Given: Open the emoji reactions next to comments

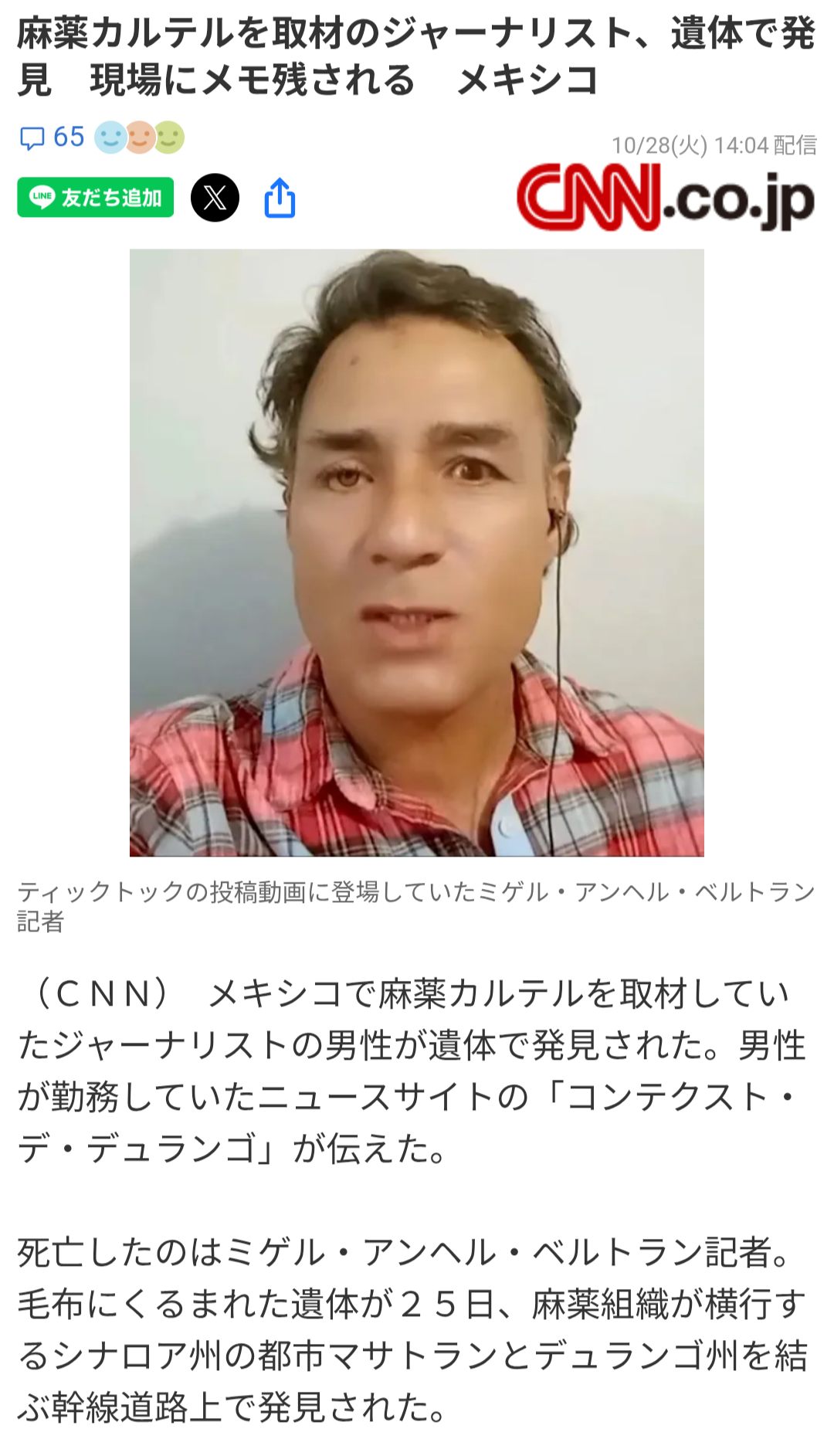Looking at the screenshot, I should [x=139, y=137].
